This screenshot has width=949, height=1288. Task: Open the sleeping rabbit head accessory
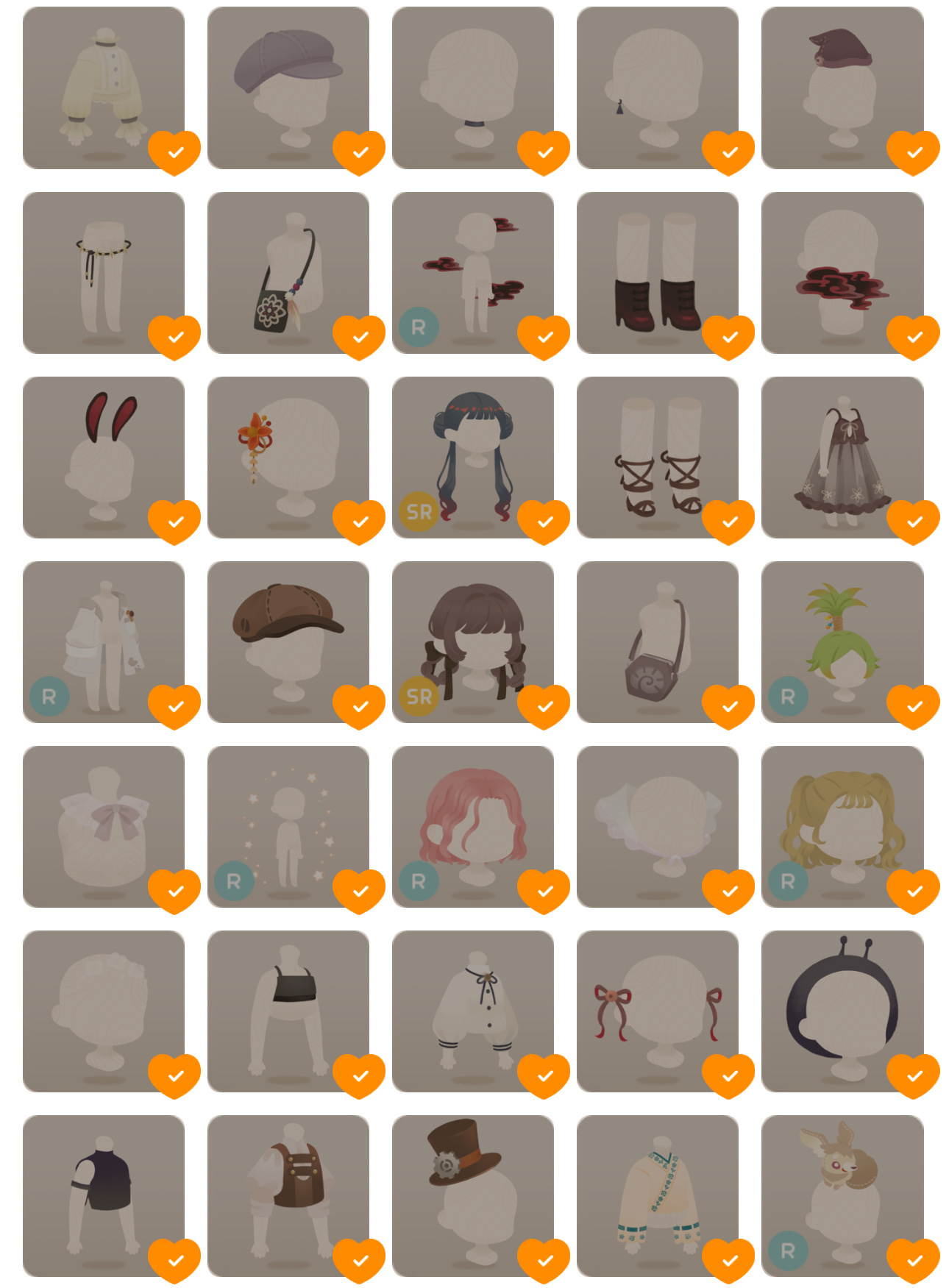click(842, 1195)
